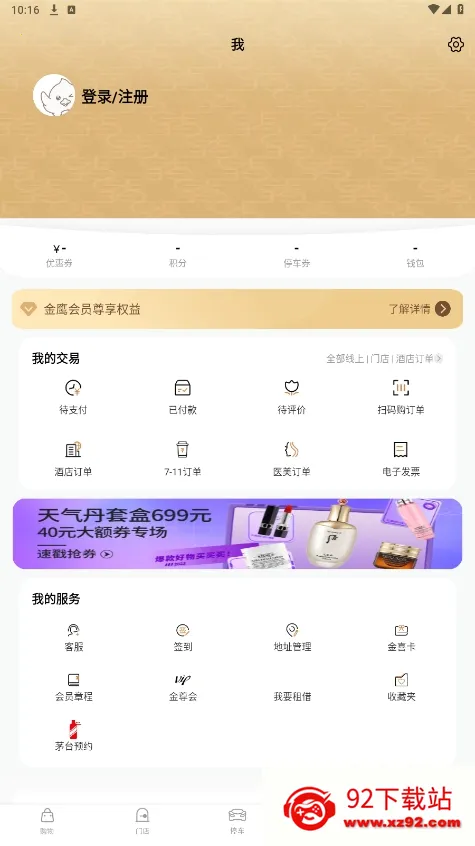
Task: Open 停车券 parking coupons
Action: point(297,256)
